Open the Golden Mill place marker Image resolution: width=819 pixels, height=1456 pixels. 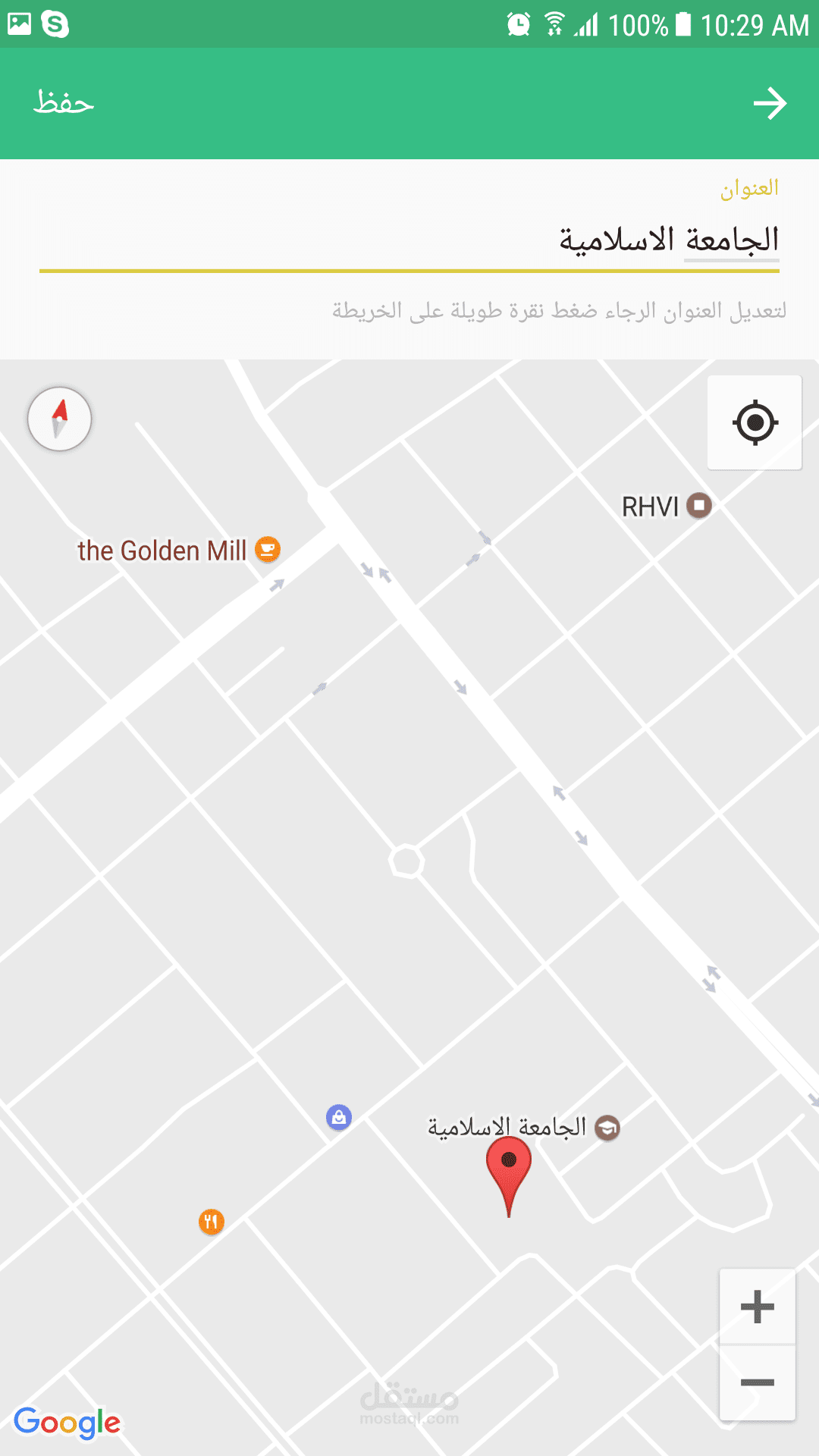click(x=267, y=548)
